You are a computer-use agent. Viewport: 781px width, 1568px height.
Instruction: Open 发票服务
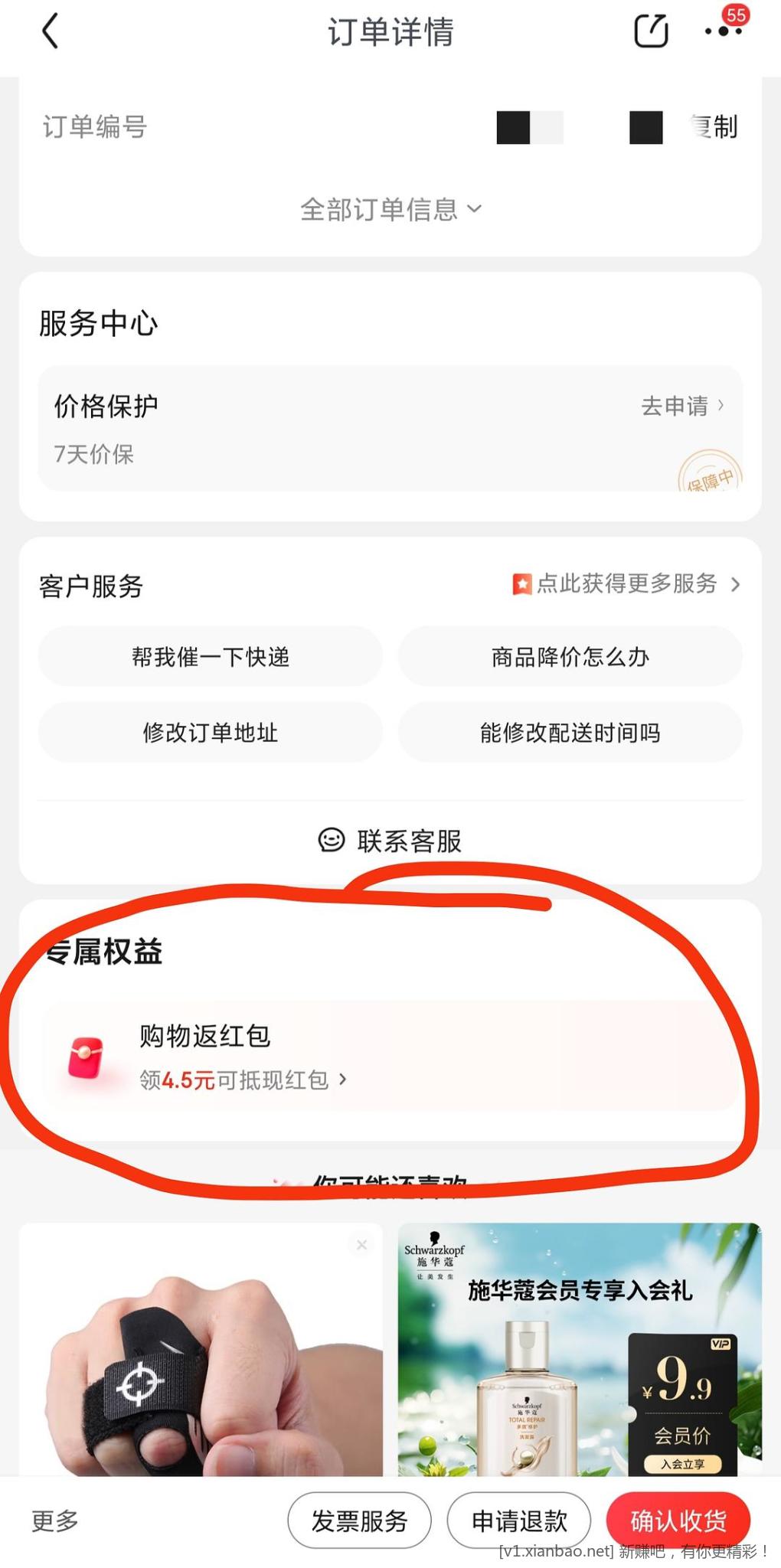point(359,1521)
